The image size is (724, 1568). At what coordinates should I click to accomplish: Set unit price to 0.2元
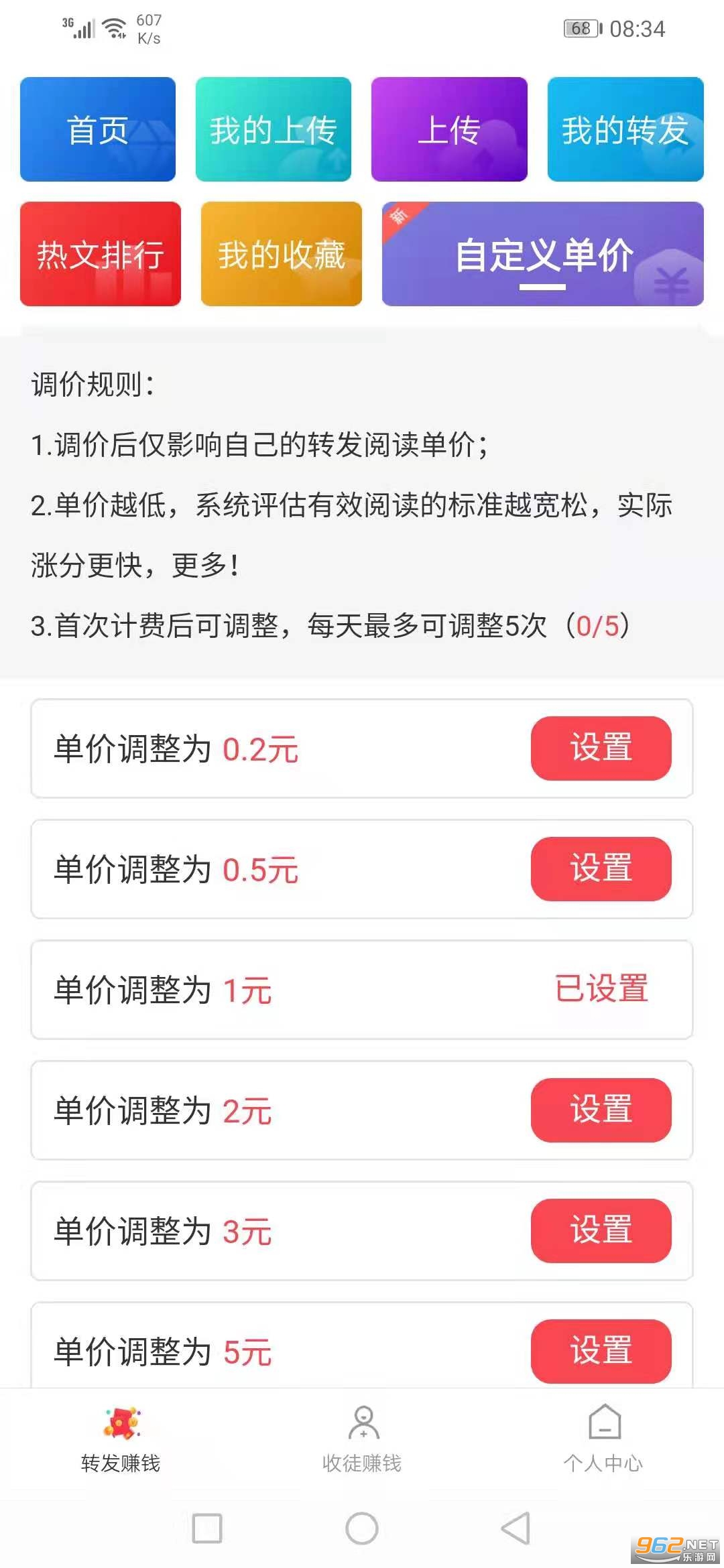click(x=601, y=748)
